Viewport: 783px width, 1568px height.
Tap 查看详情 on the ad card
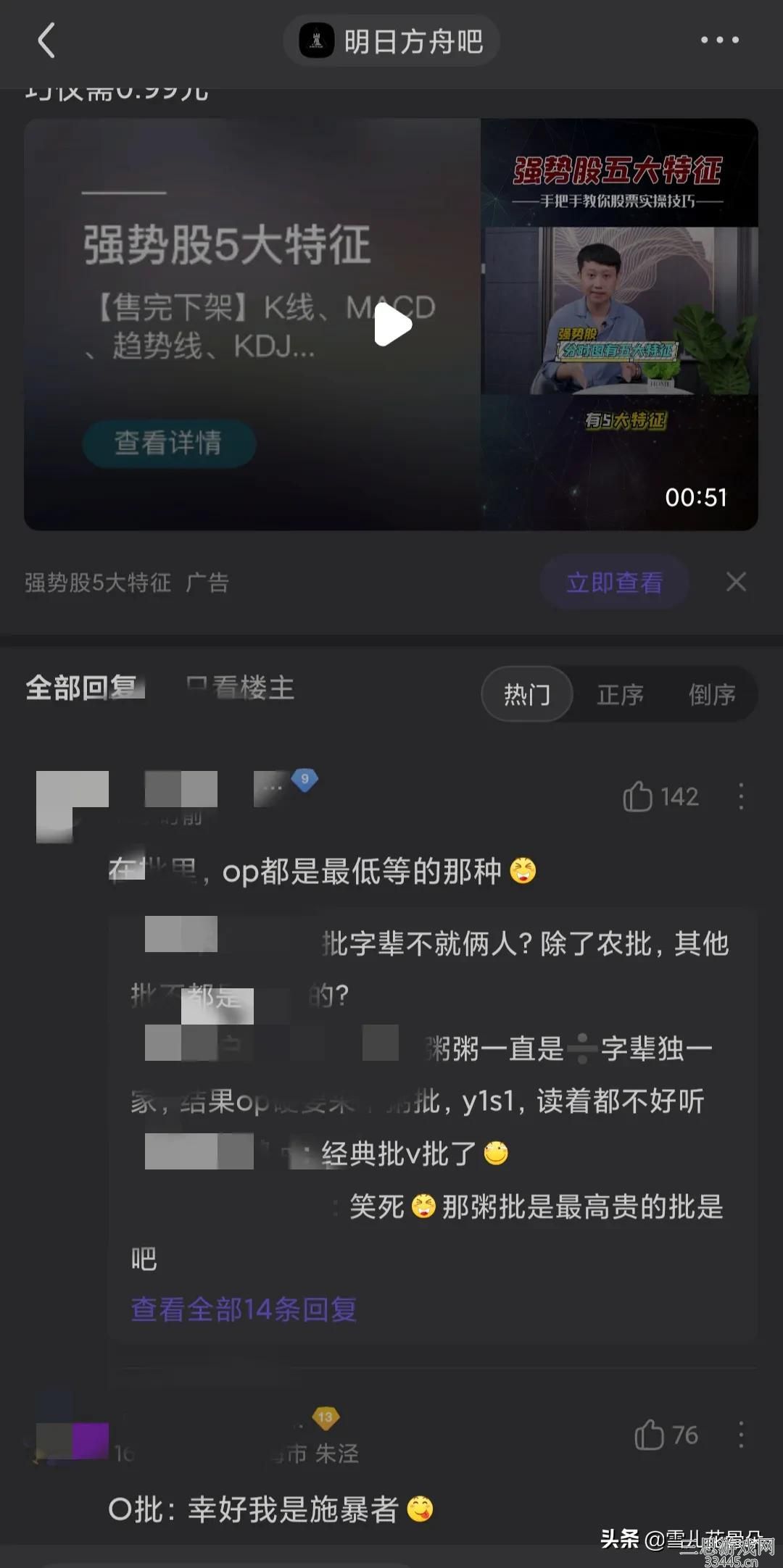pos(169,443)
